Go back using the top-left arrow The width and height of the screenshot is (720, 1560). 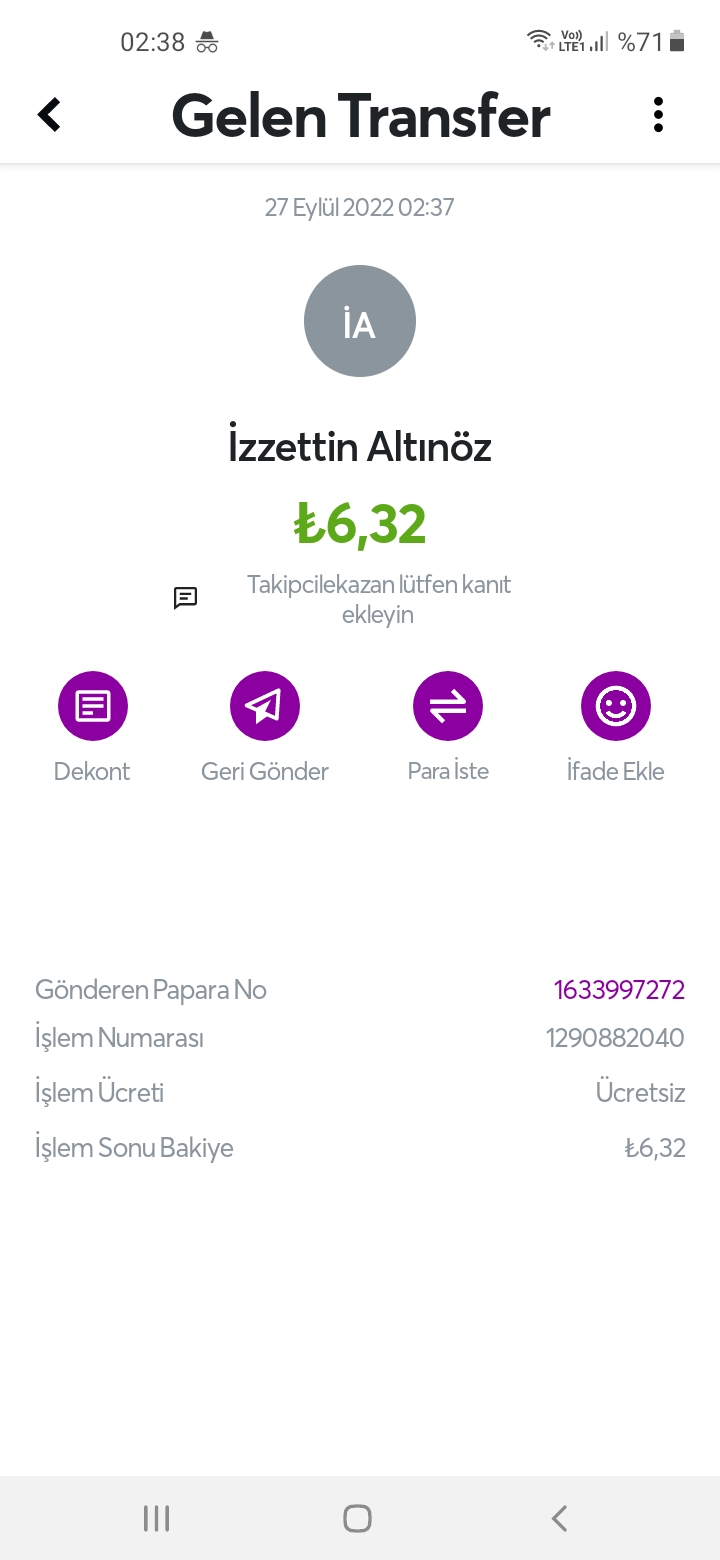pos(49,115)
